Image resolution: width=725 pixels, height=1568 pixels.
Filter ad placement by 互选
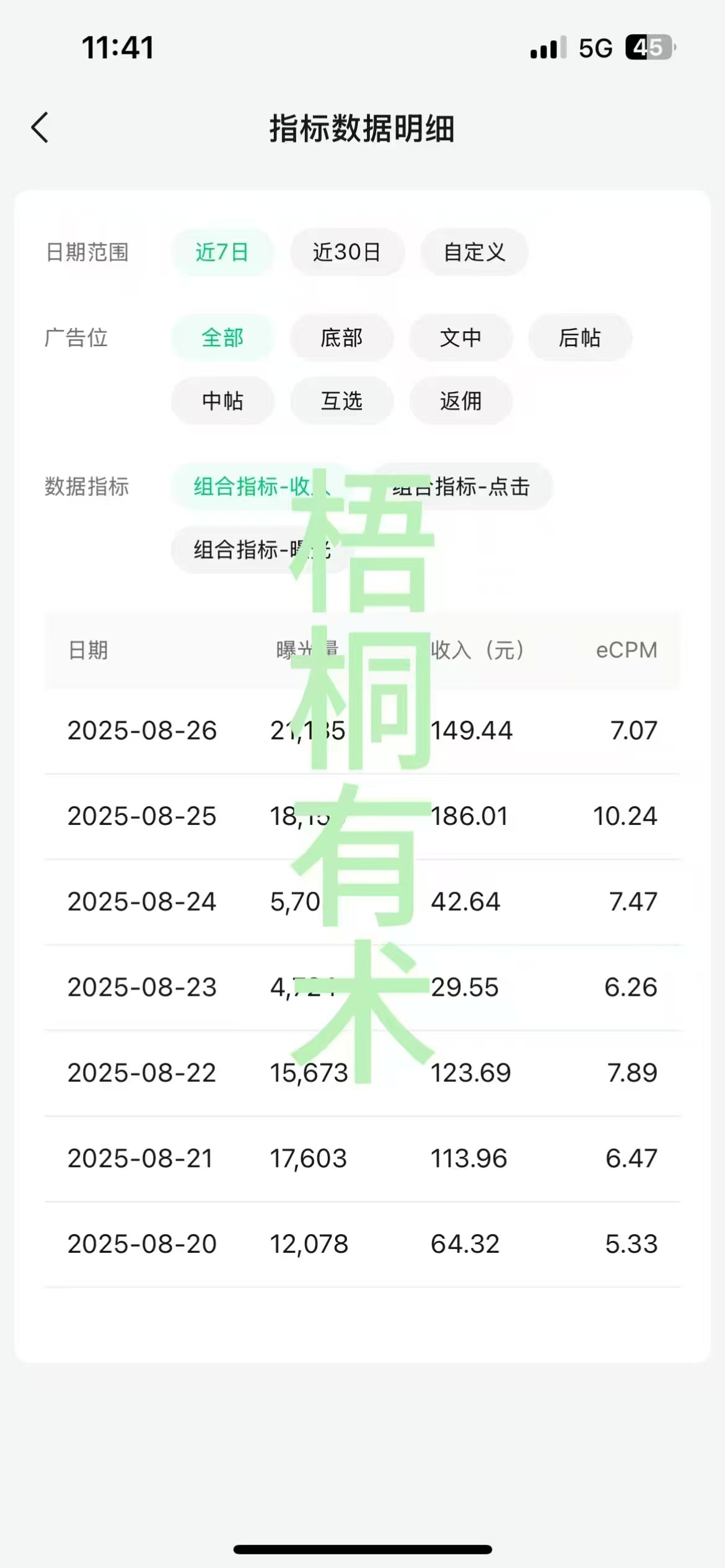[x=341, y=401]
